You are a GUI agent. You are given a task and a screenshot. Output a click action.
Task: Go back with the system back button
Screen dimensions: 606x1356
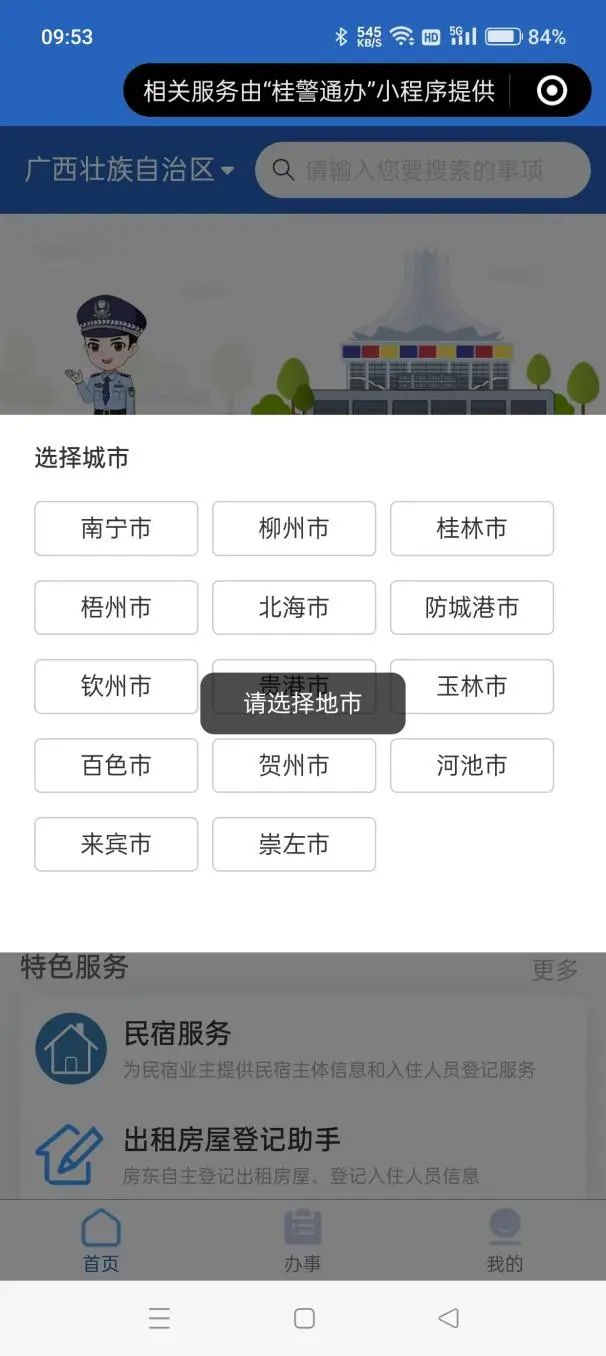pyautogui.click(x=449, y=1318)
